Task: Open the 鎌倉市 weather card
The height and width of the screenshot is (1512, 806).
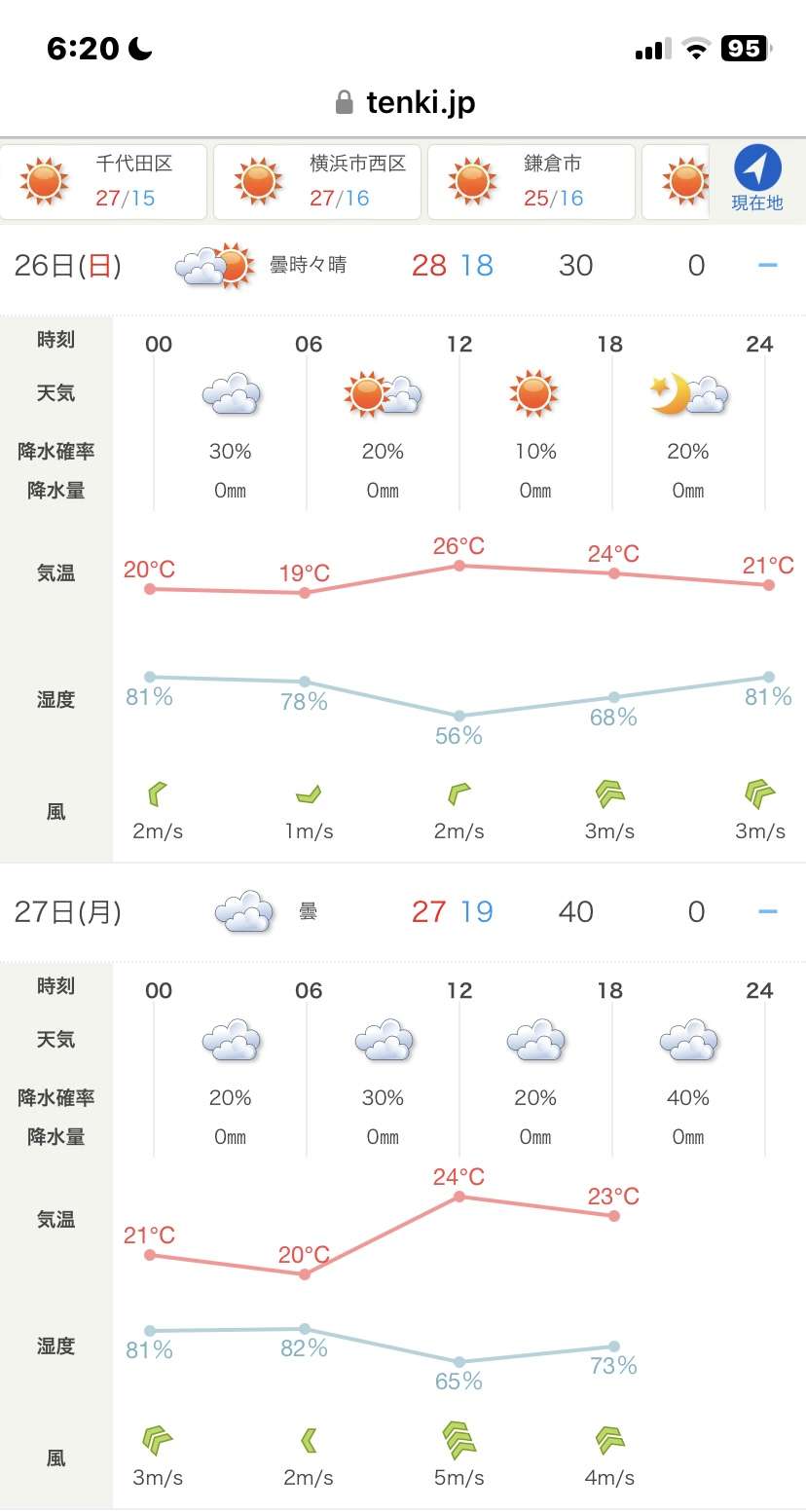Action: tap(531, 182)
